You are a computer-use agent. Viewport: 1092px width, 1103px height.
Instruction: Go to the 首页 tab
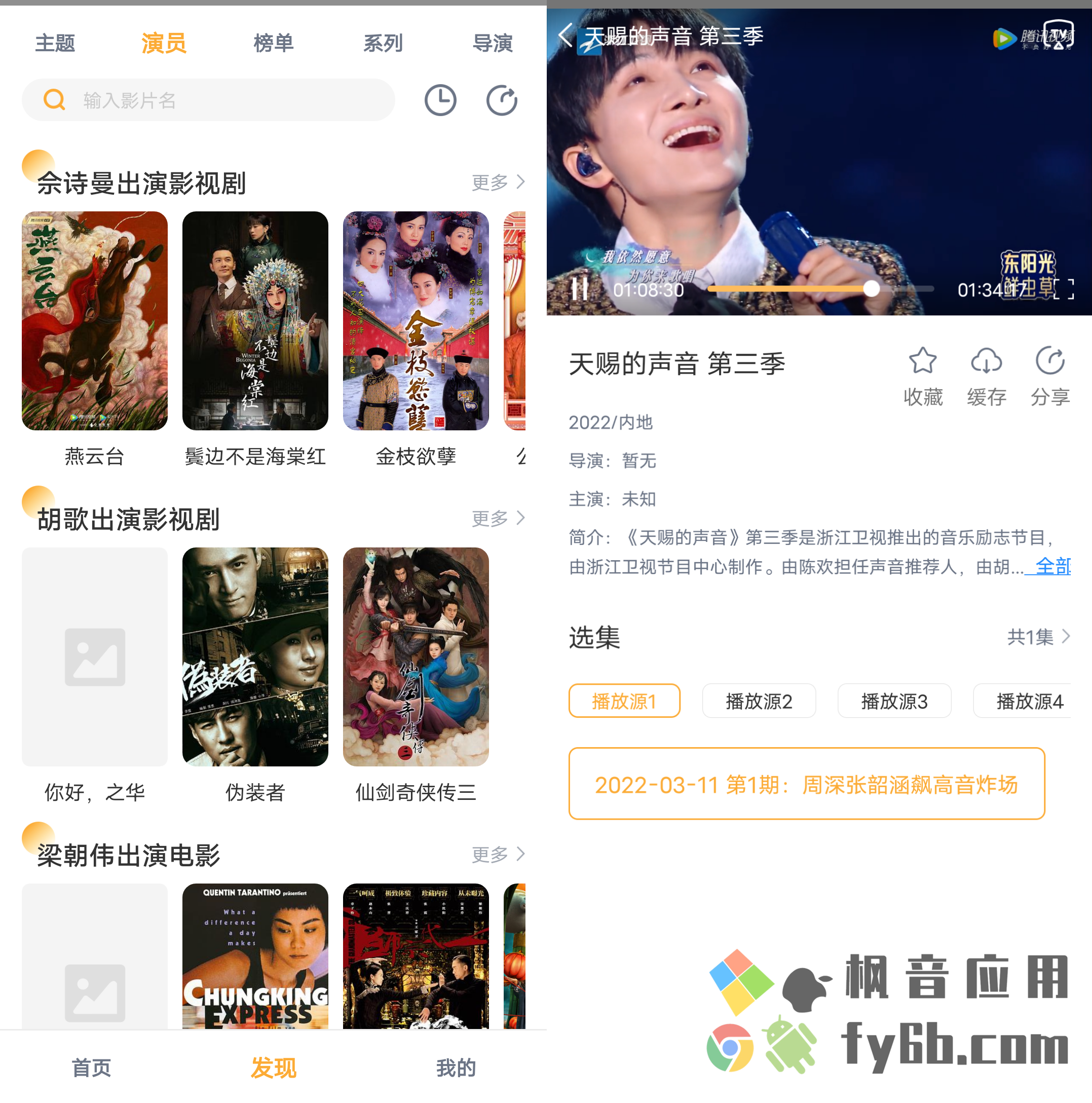coord(91,1067)
